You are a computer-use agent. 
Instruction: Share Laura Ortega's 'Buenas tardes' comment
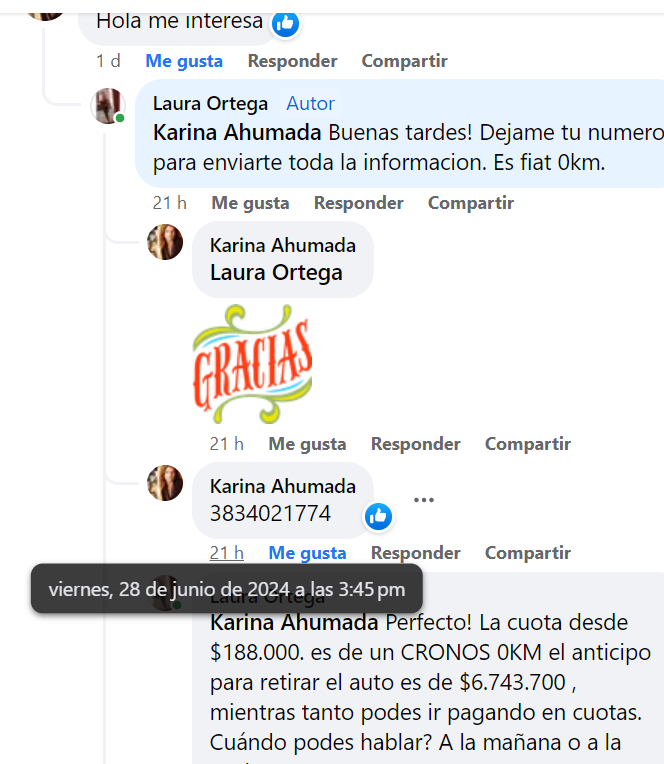click(x=470, y=203)
